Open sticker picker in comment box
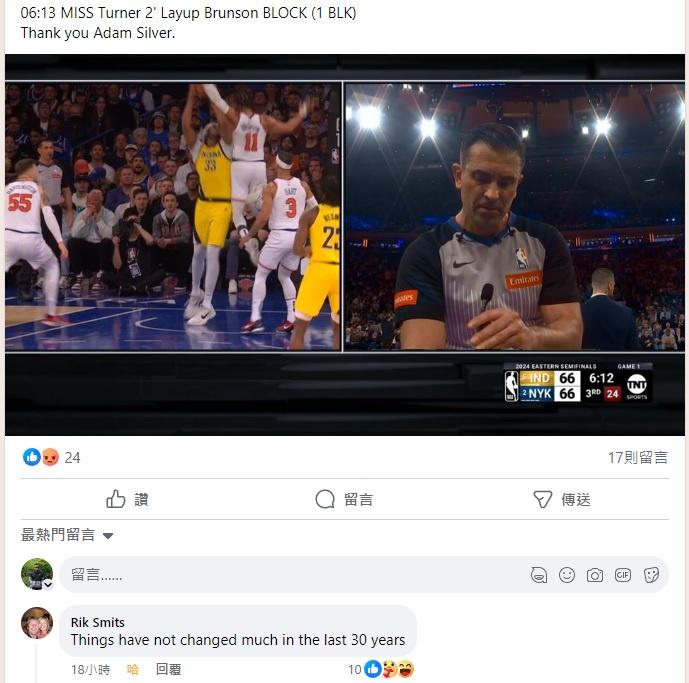689x683 pixels. point(651,575)
